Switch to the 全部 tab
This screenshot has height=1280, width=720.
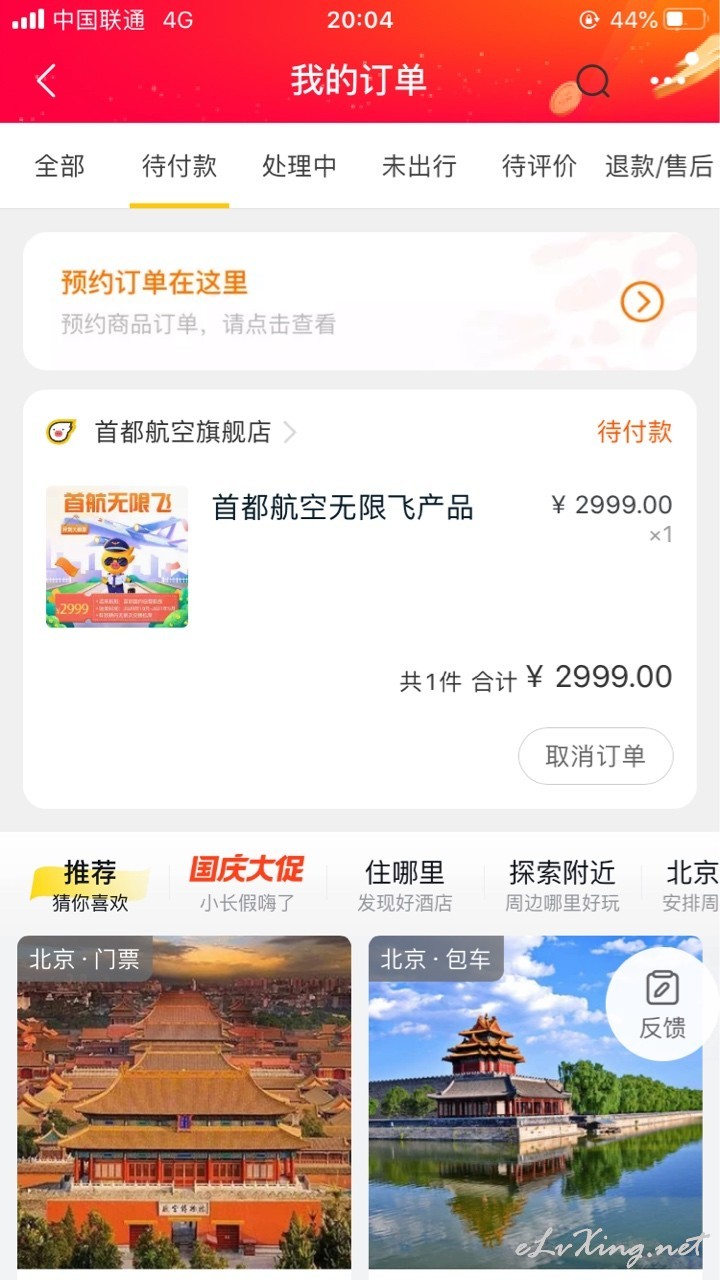60,166
